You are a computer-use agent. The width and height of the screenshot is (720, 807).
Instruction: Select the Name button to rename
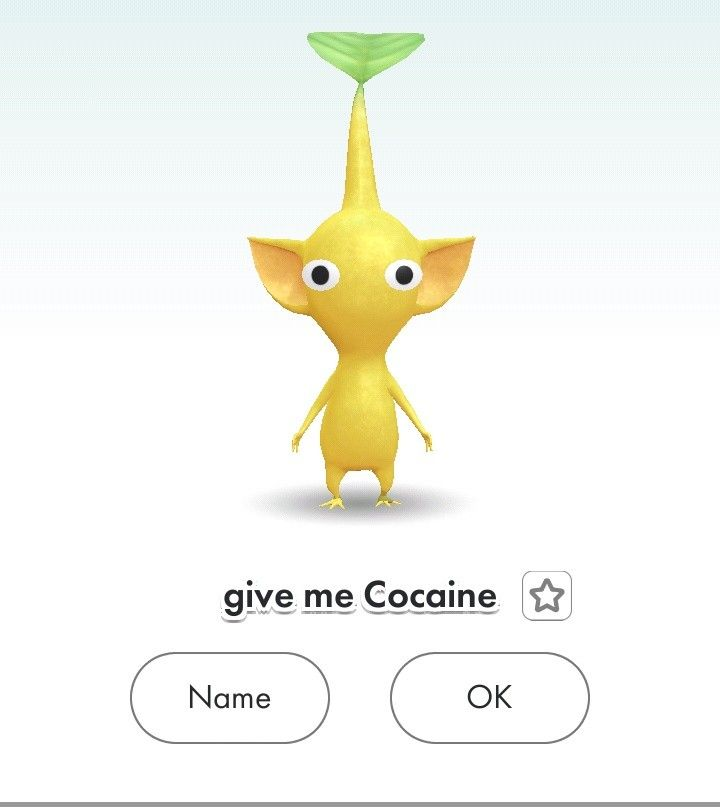(228, 699)
